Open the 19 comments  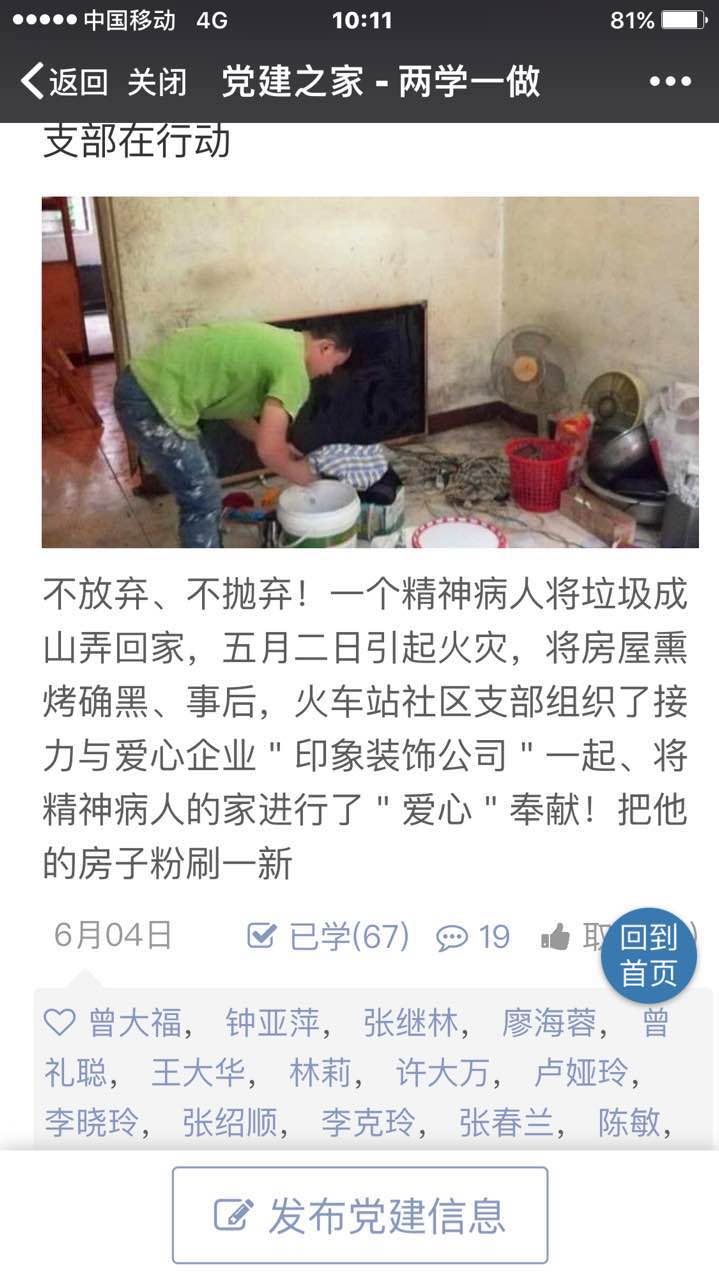[474, 937]
